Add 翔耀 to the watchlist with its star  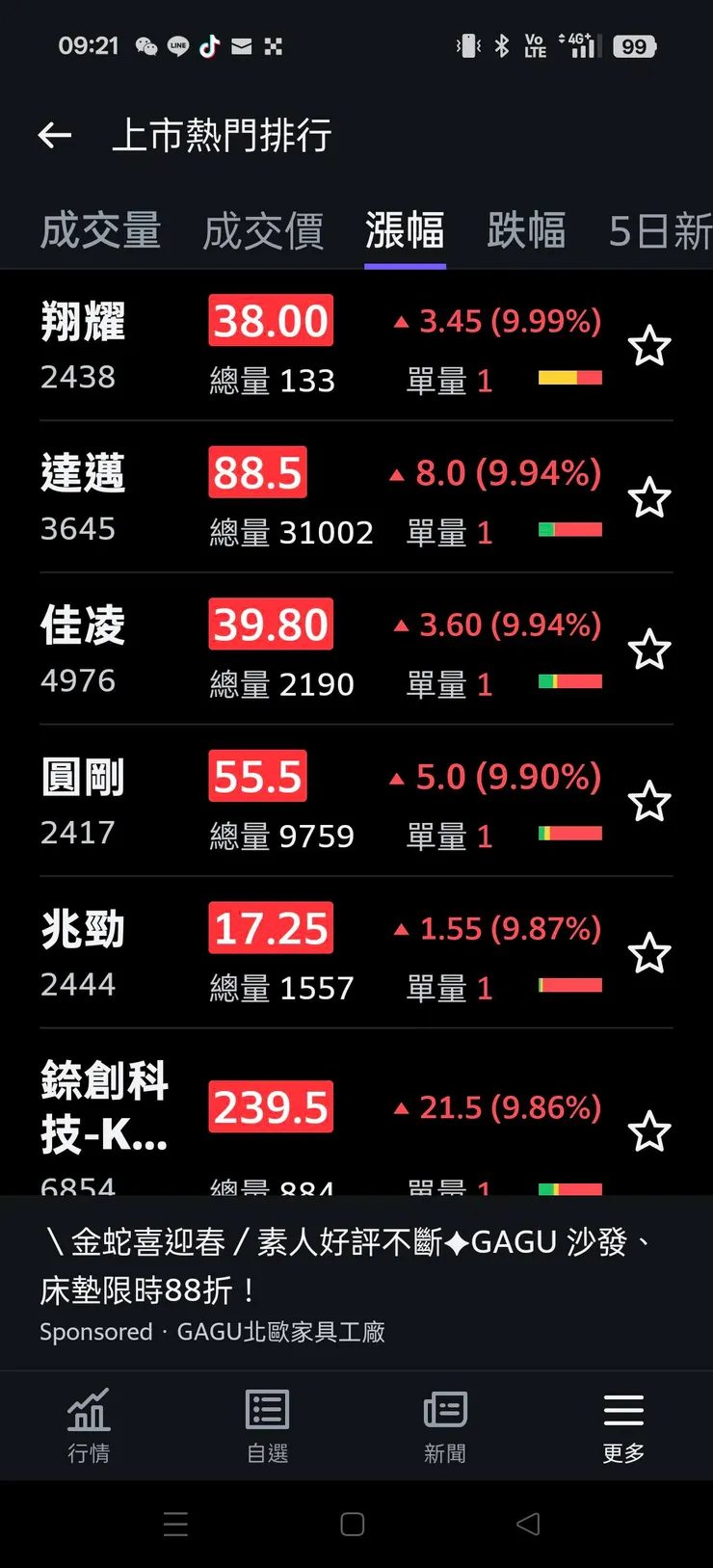[649, 346]
